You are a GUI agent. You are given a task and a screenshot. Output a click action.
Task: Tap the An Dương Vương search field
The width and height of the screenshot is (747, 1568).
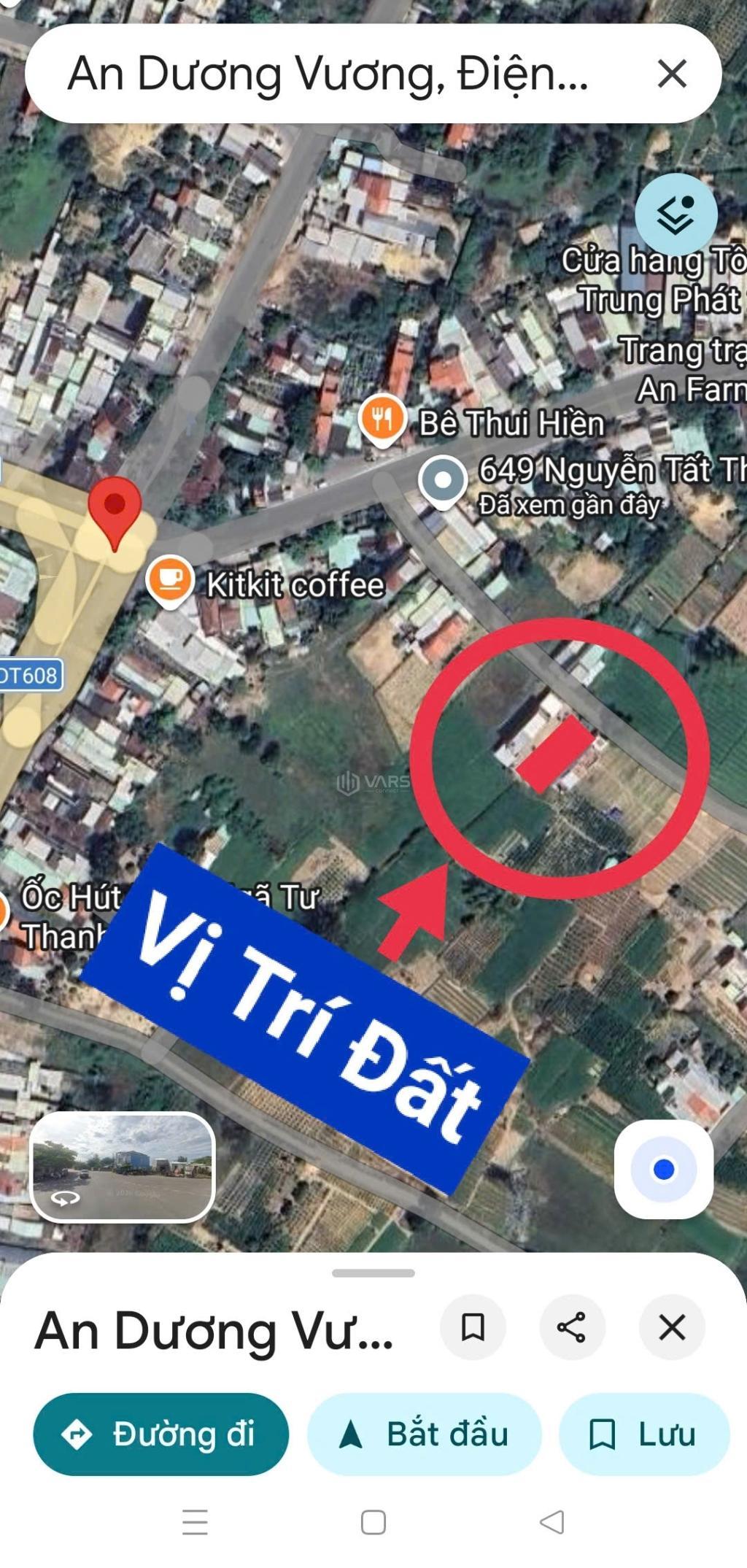pyautogui.click(x=328, y=74)
